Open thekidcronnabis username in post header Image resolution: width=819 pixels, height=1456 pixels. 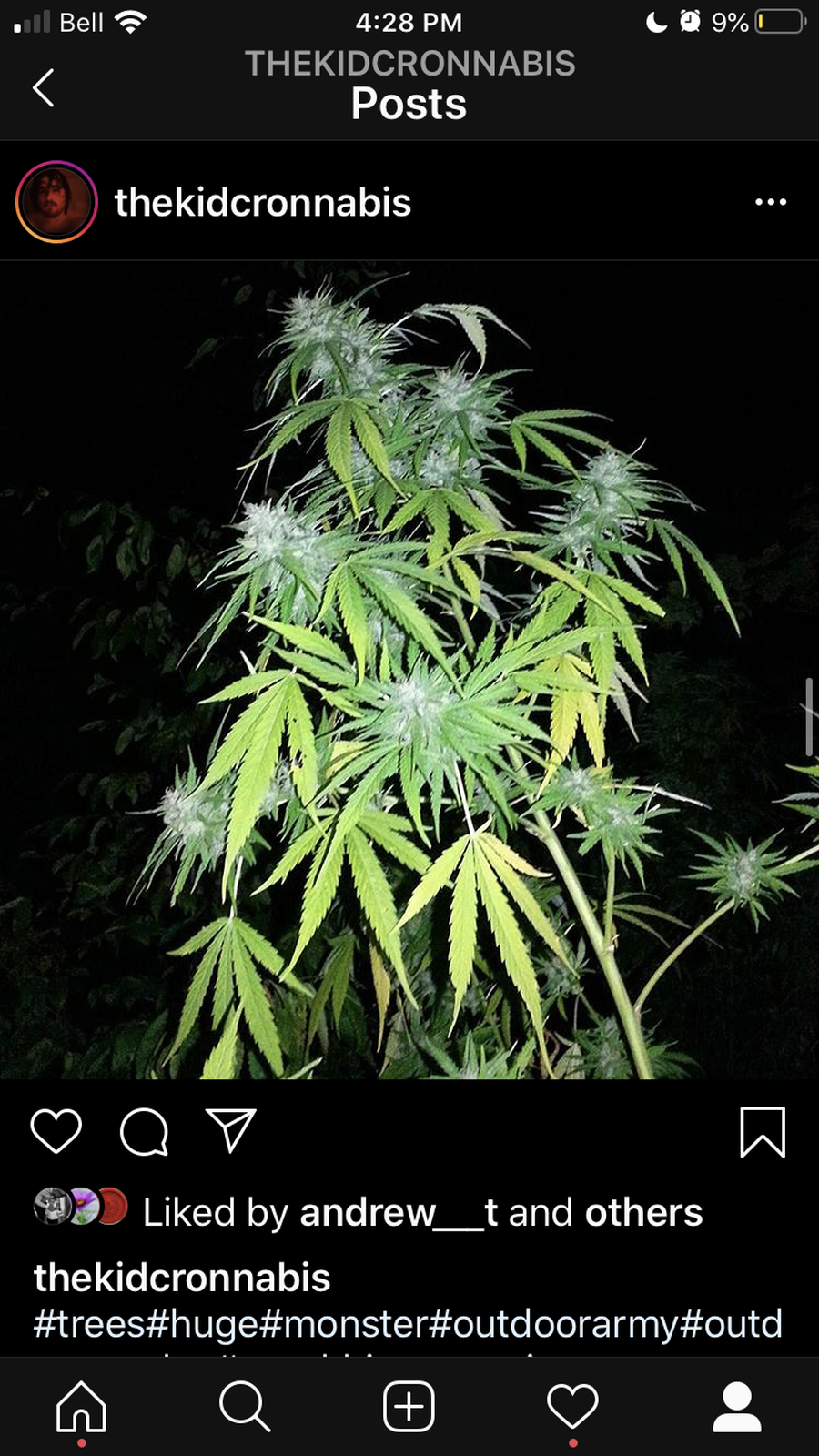click(262, 203)
